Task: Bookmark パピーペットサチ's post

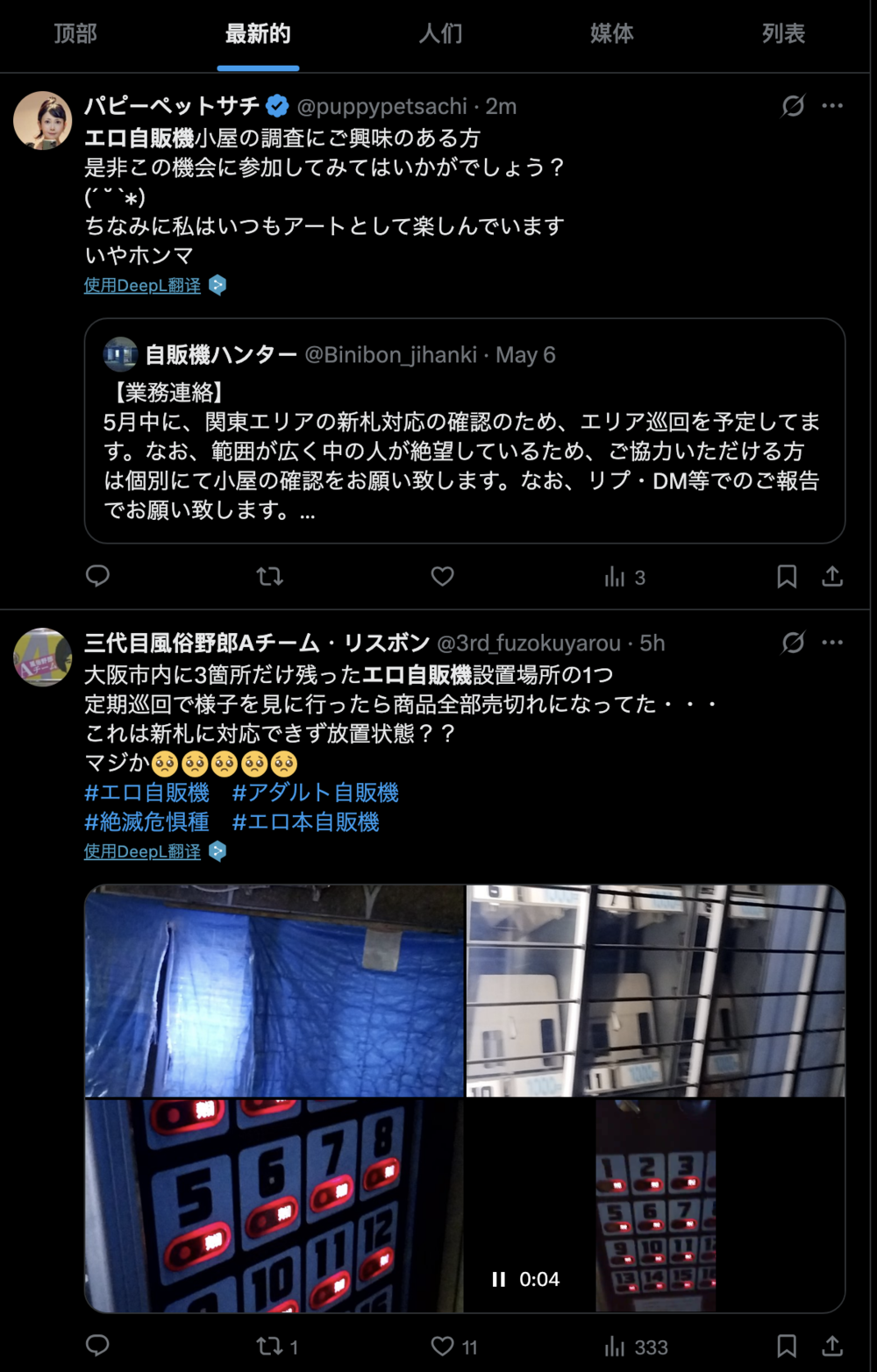Action: (787, 576)
